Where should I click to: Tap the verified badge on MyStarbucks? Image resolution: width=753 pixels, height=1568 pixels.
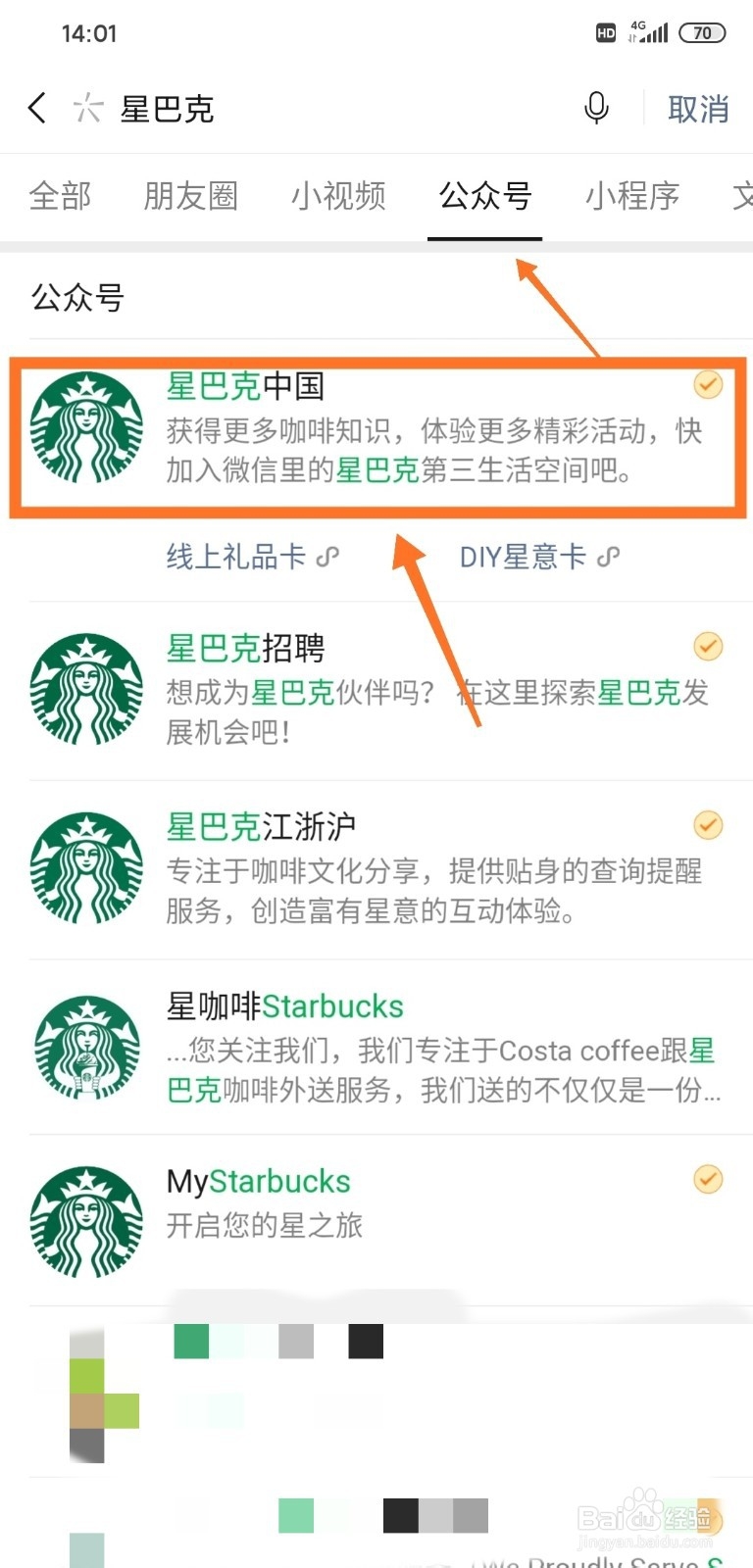coord(708,1179)
